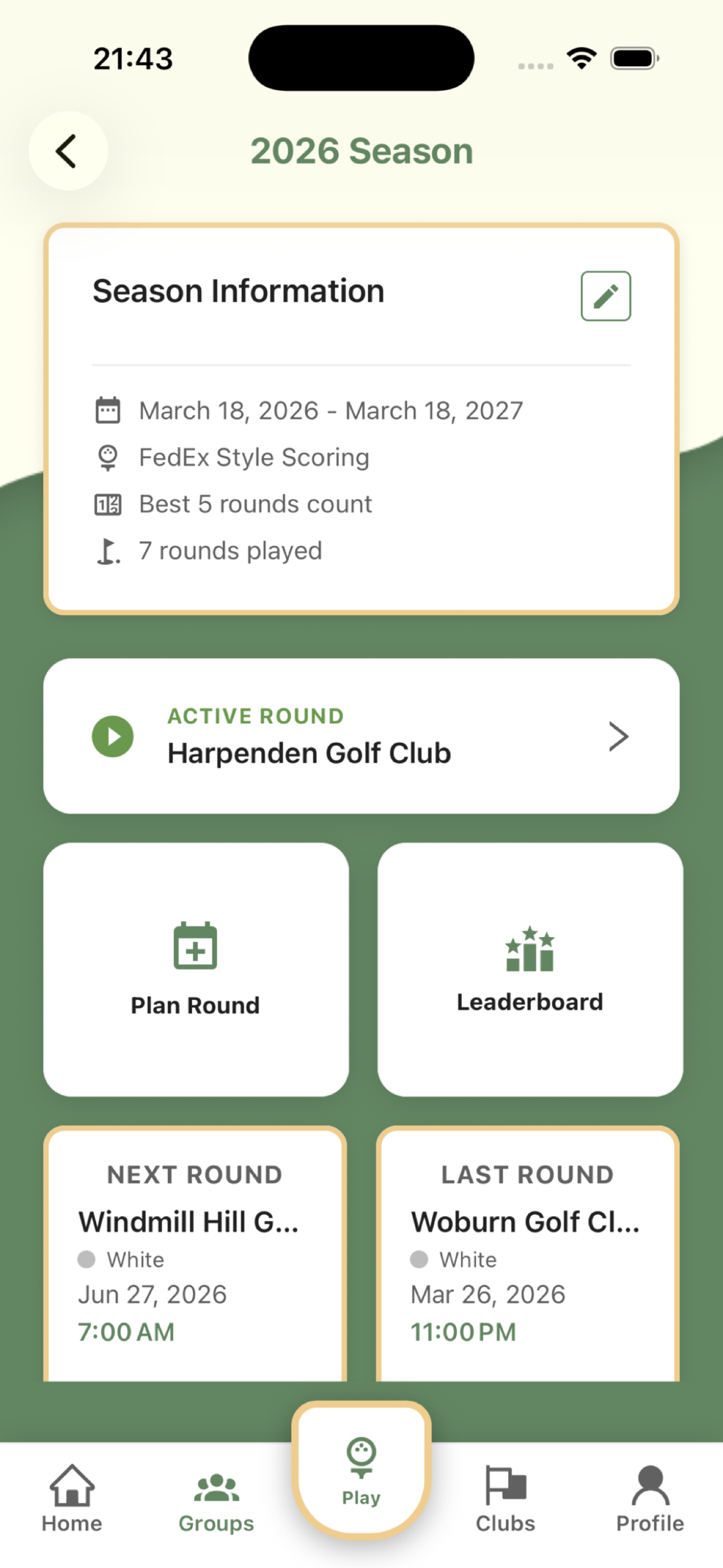Open the Season Information edit pencil icon
This screenshot has width=723, height=1568.
605,297
